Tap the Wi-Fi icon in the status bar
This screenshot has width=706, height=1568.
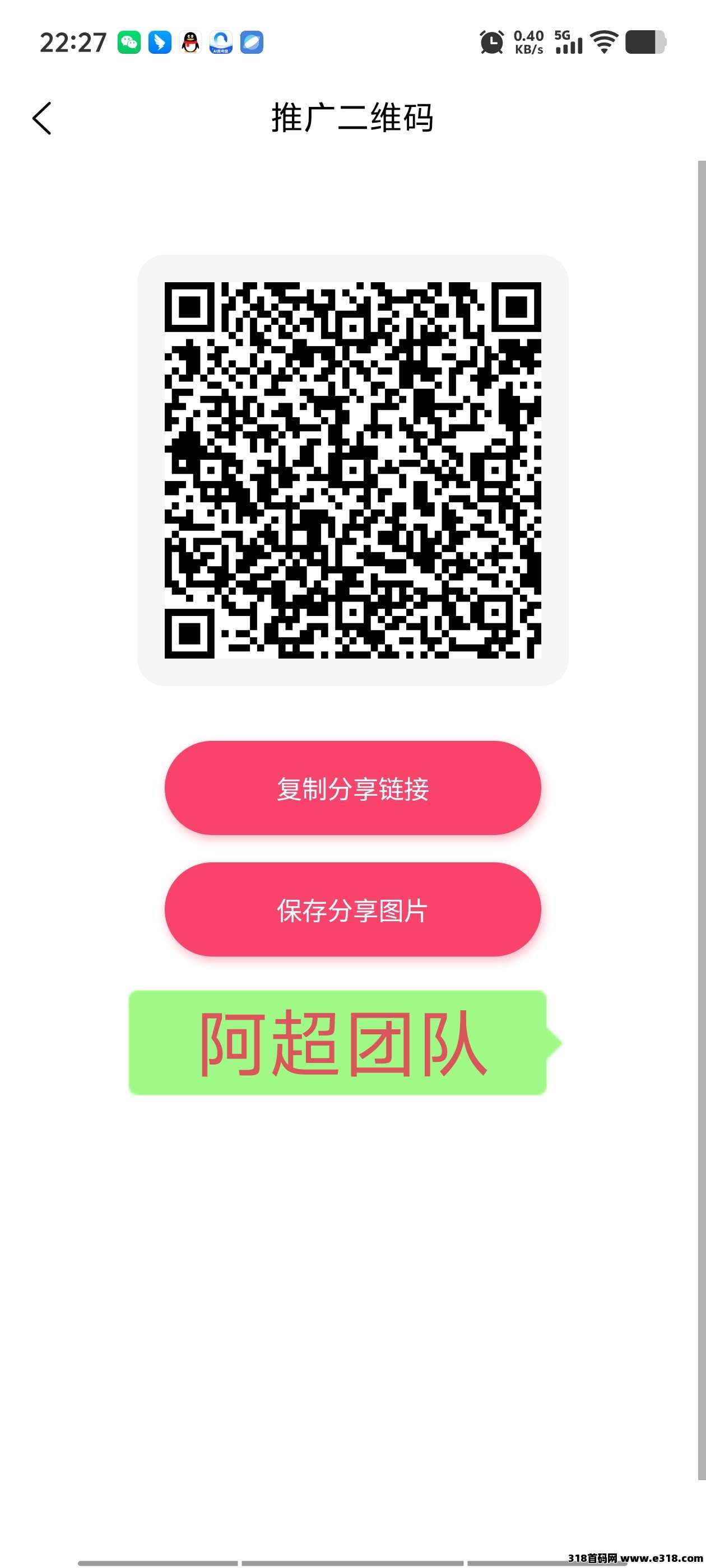(603, 43)
